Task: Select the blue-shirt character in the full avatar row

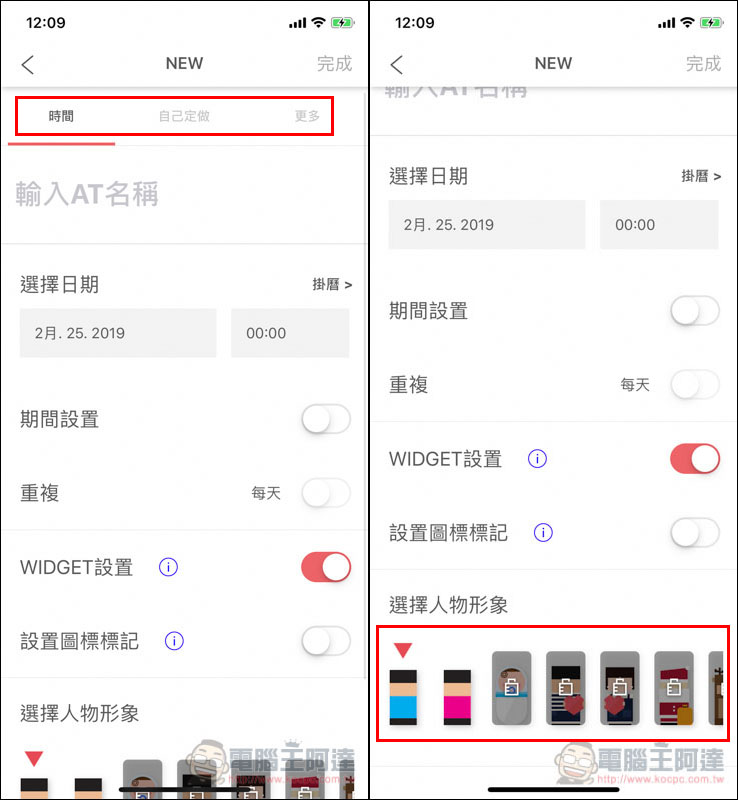Action: (403, 696)
